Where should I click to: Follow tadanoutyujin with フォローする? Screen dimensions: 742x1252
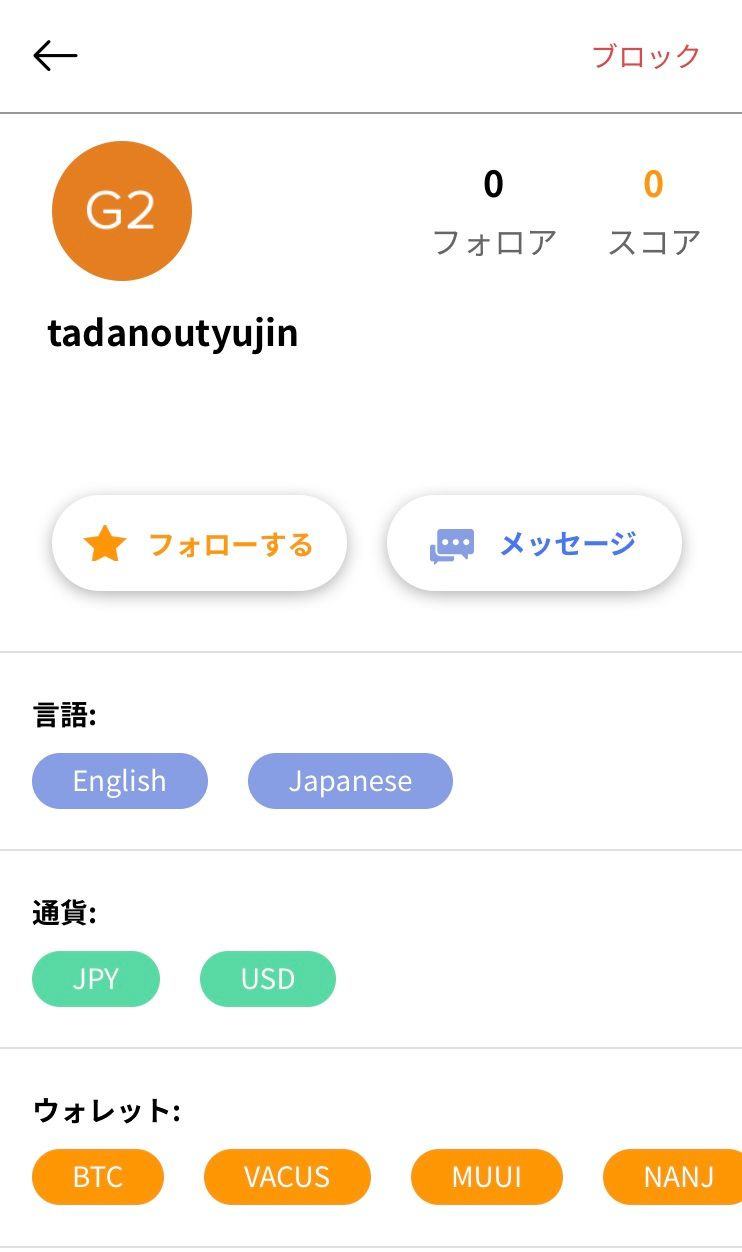(199, 544)
